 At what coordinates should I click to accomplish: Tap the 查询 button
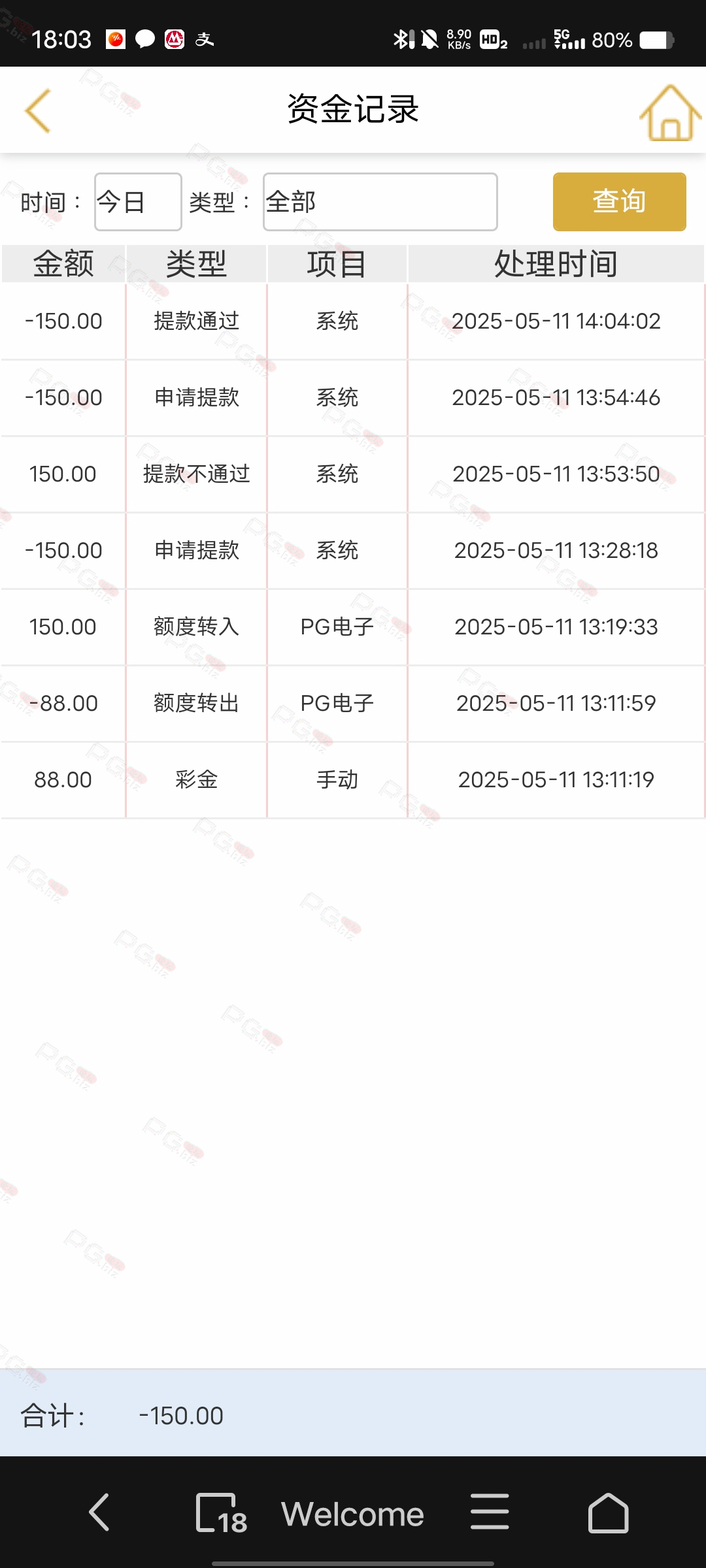tap(619, 202)
